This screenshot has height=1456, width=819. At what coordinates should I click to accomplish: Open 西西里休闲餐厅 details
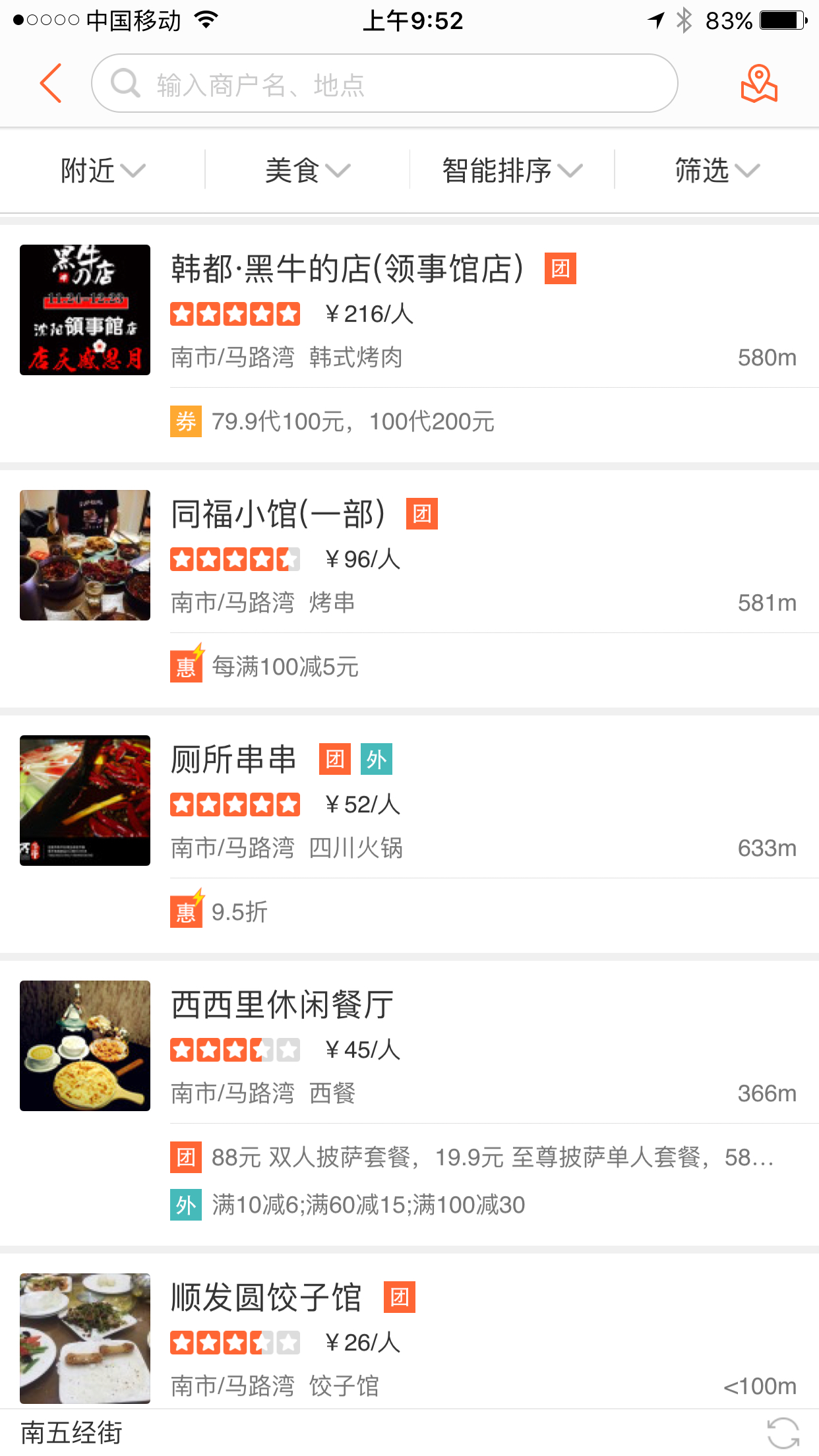[282, 1005]
